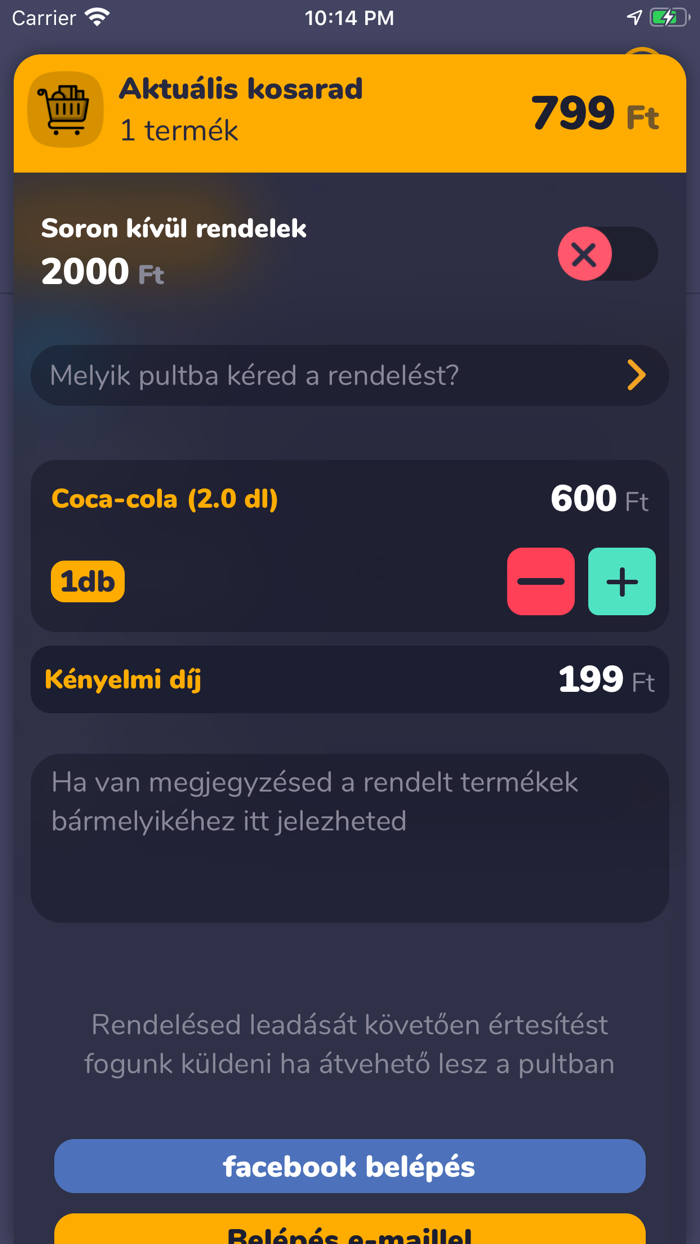This screenshot has width=700, height=1244.
Task: Decrease the Coca-cola quantity with minus button
Action: (541, 581)
